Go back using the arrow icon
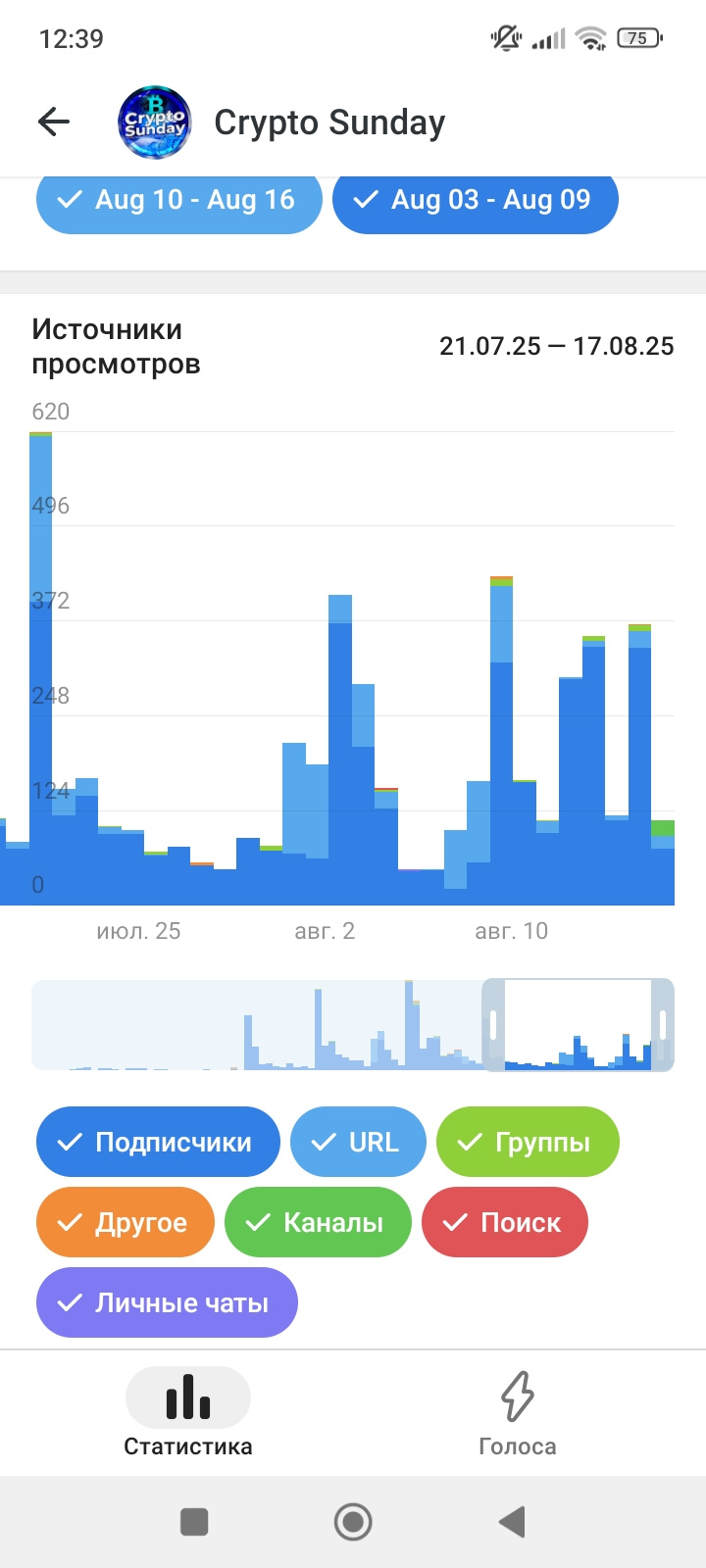706x1568 pixels. tap(54, 122)
